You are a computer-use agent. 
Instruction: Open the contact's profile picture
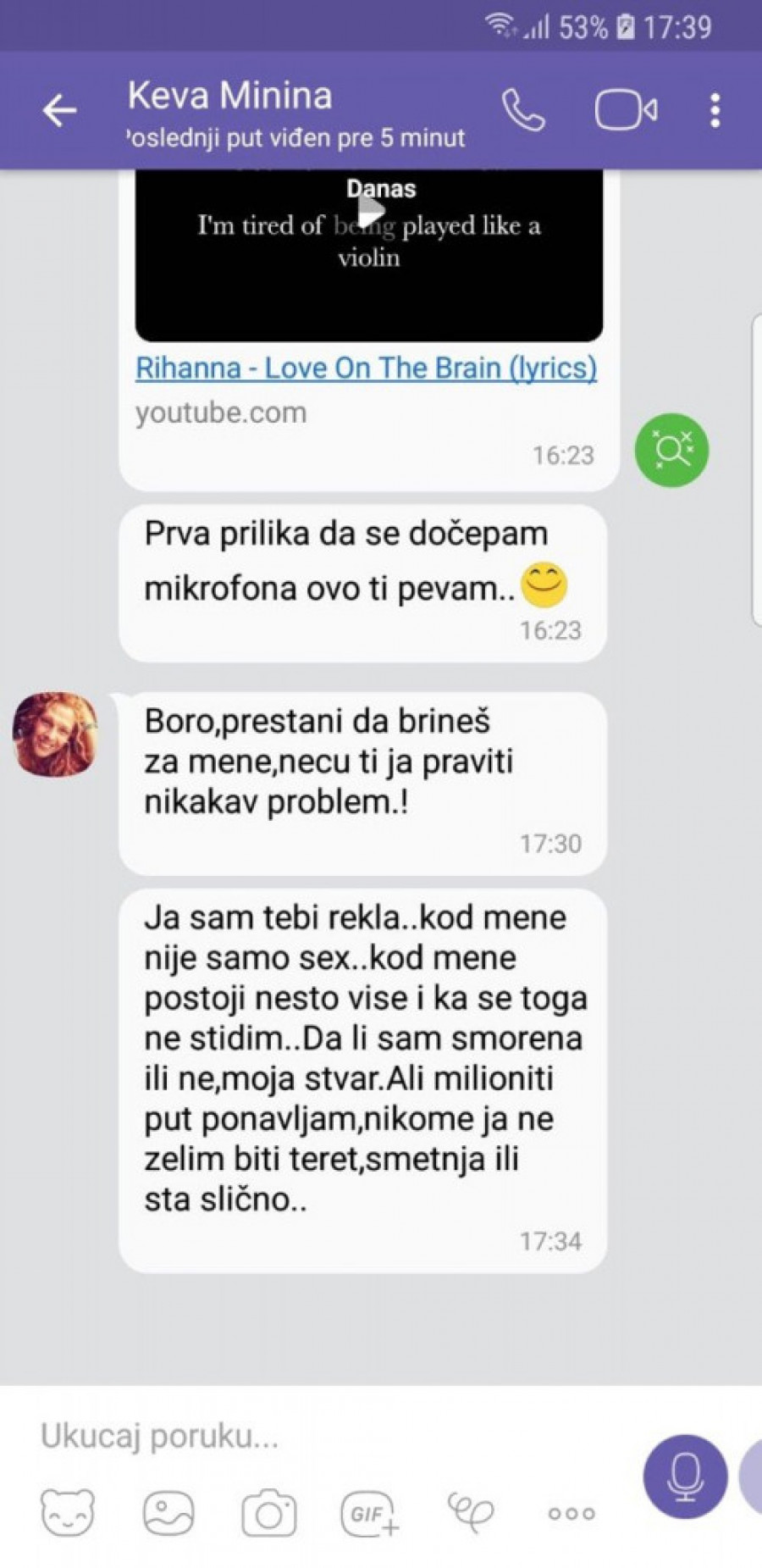pos(55,734)
